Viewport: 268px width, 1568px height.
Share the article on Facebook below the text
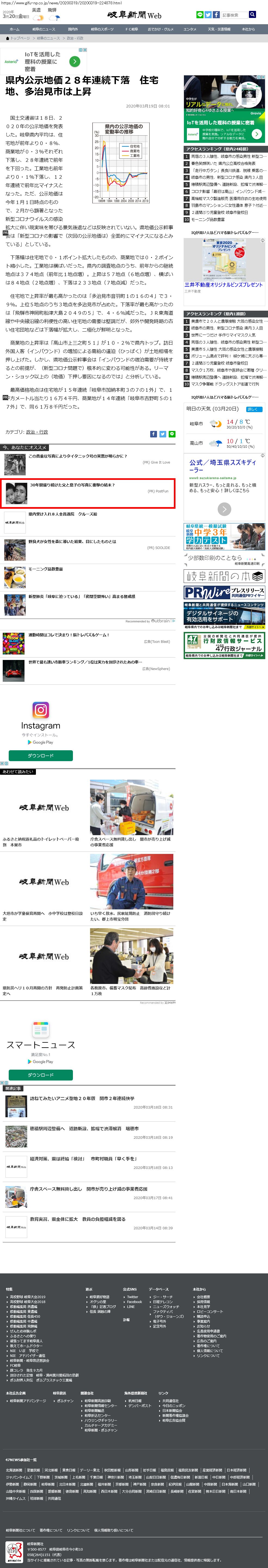point(153,434)
